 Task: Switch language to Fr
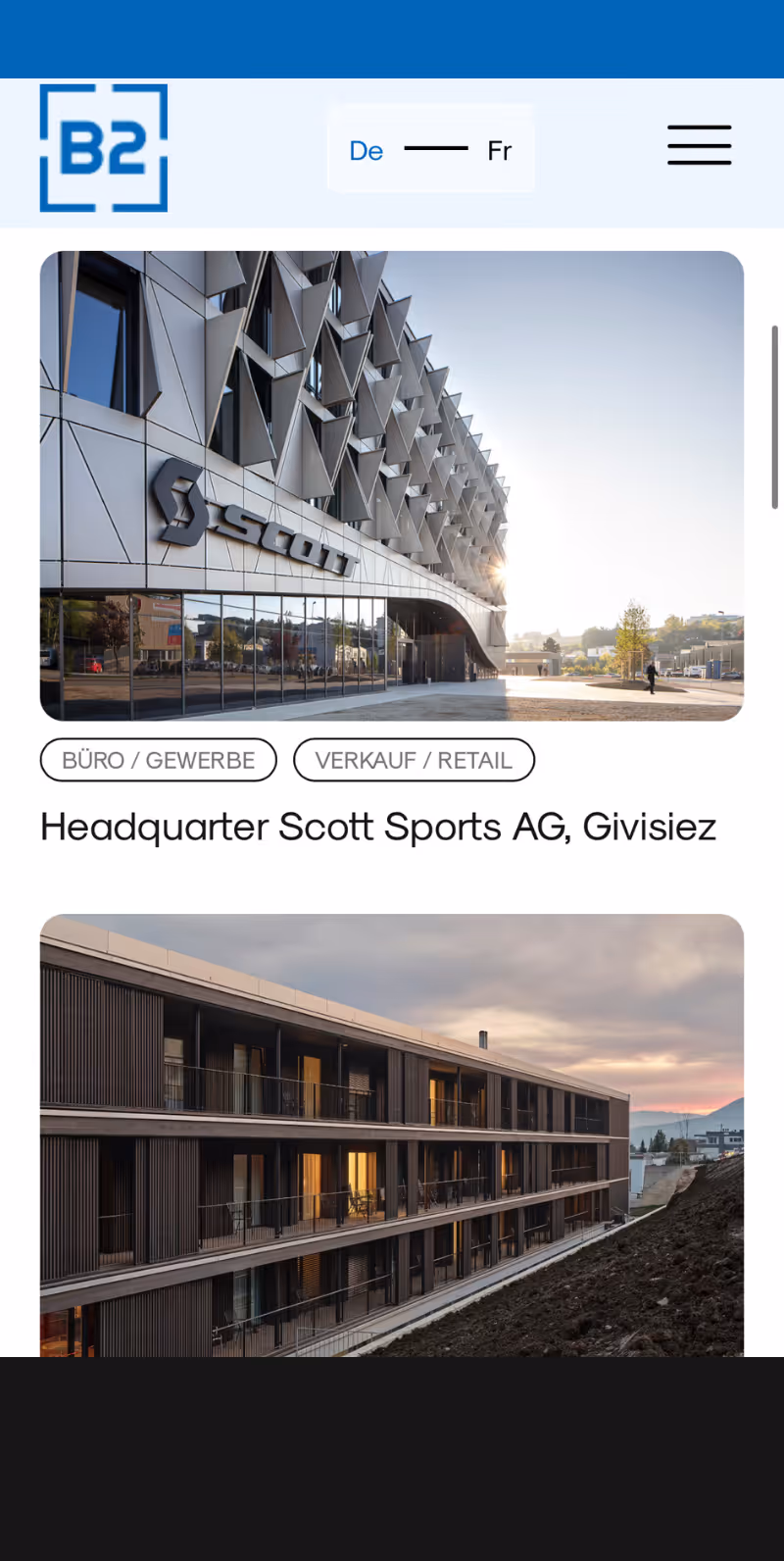[499, 151]
